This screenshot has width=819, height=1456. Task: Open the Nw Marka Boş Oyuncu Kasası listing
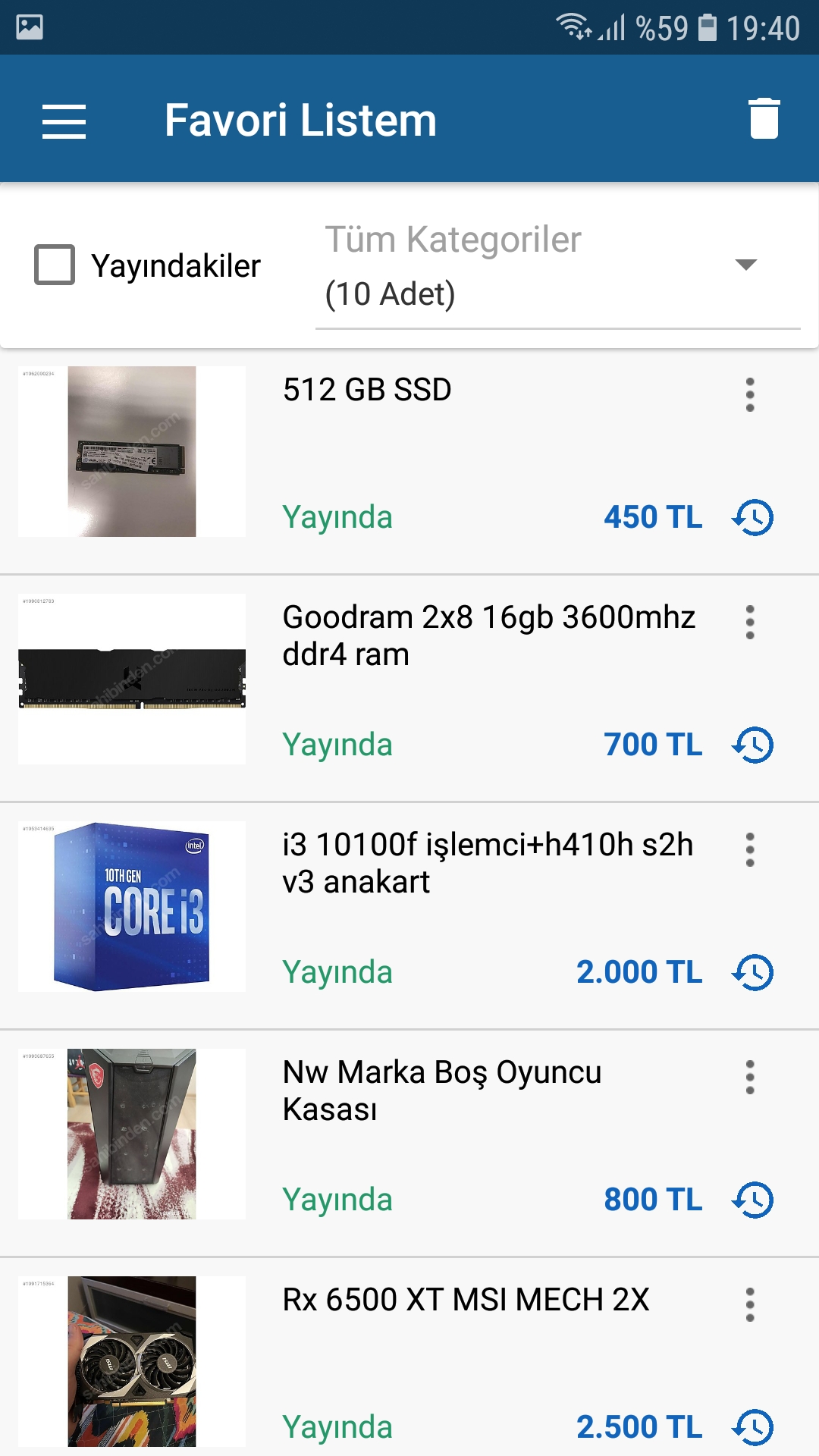point(441,1090)
